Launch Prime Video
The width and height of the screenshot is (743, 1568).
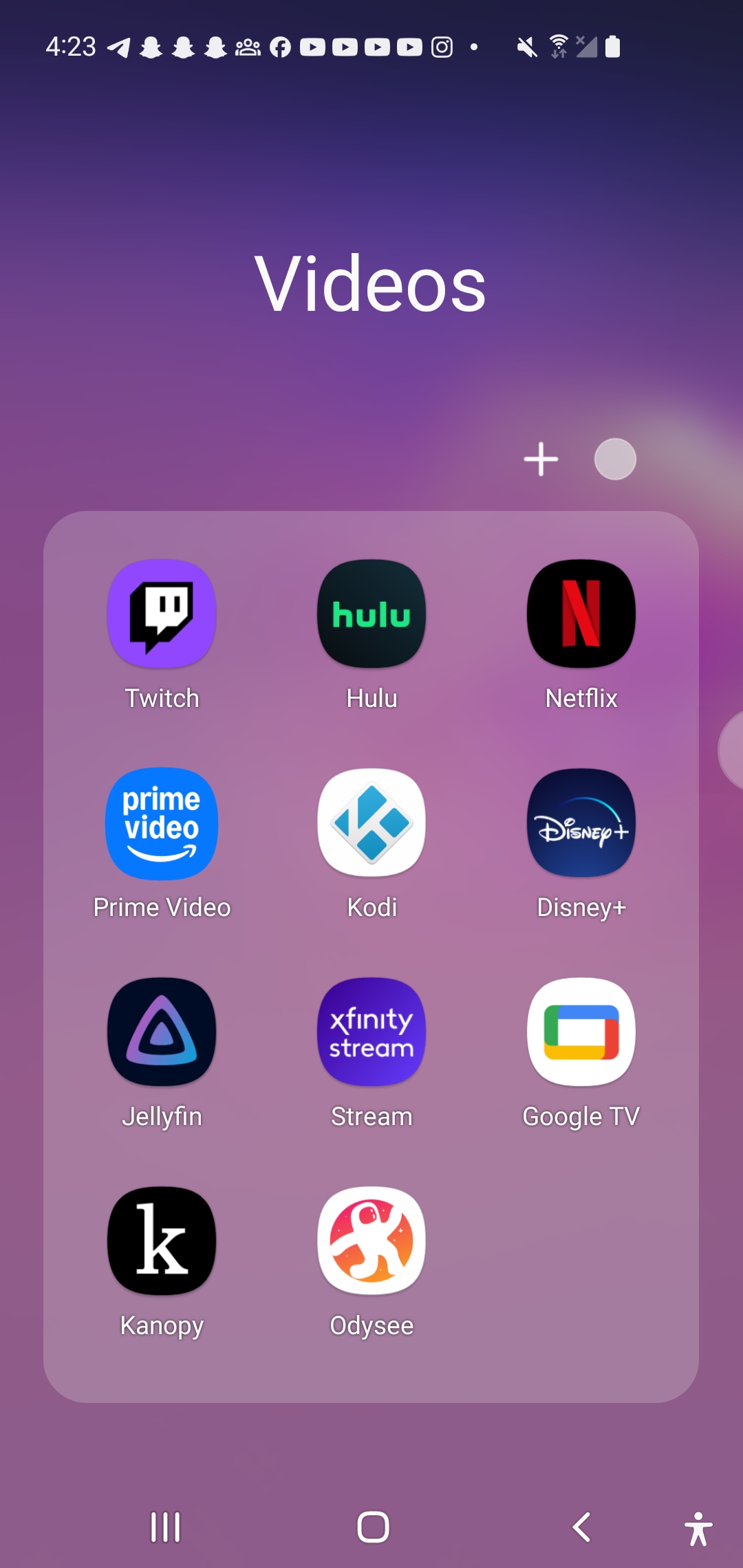(x=162, y=823)
